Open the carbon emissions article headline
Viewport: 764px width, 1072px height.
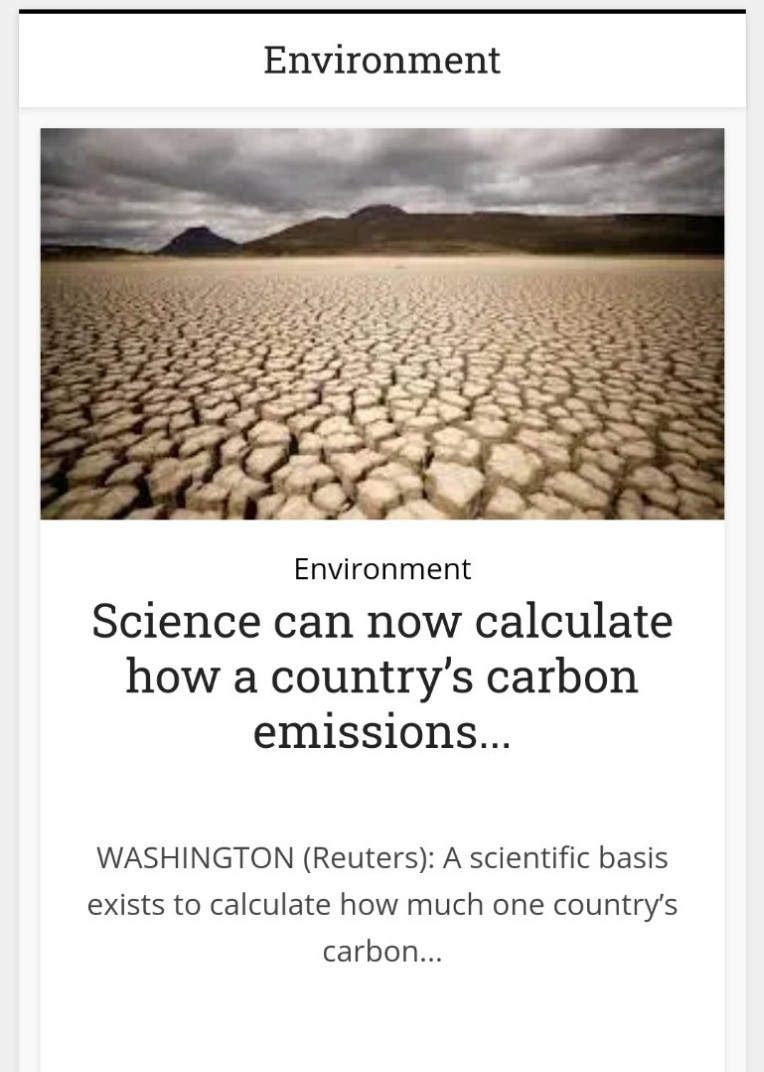[382, 676]
